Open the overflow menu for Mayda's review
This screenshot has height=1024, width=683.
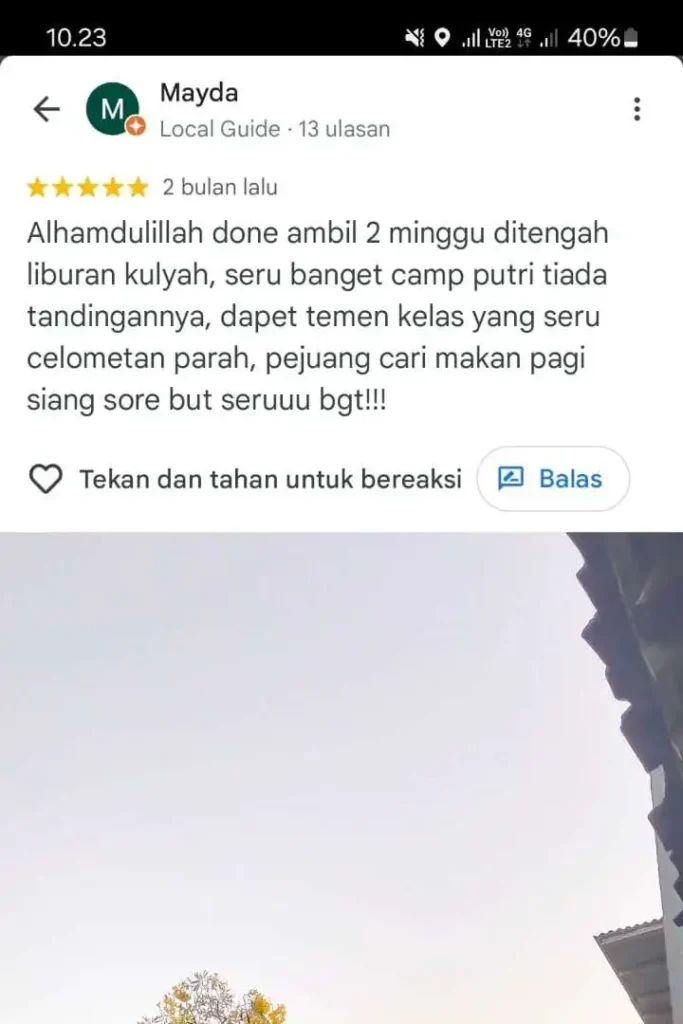pos(636,110)
